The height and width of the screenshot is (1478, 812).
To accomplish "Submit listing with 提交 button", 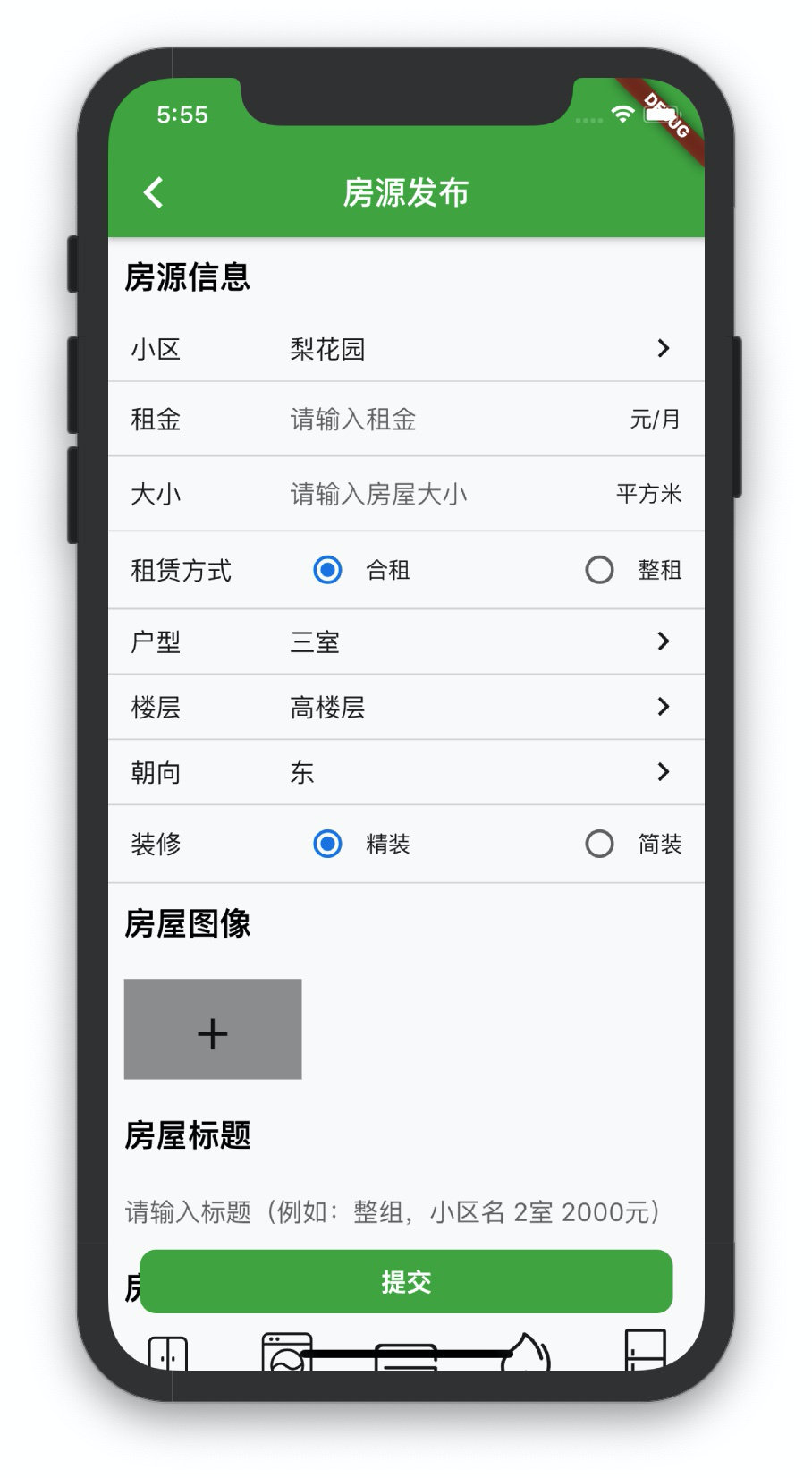I will point(406,1281).
